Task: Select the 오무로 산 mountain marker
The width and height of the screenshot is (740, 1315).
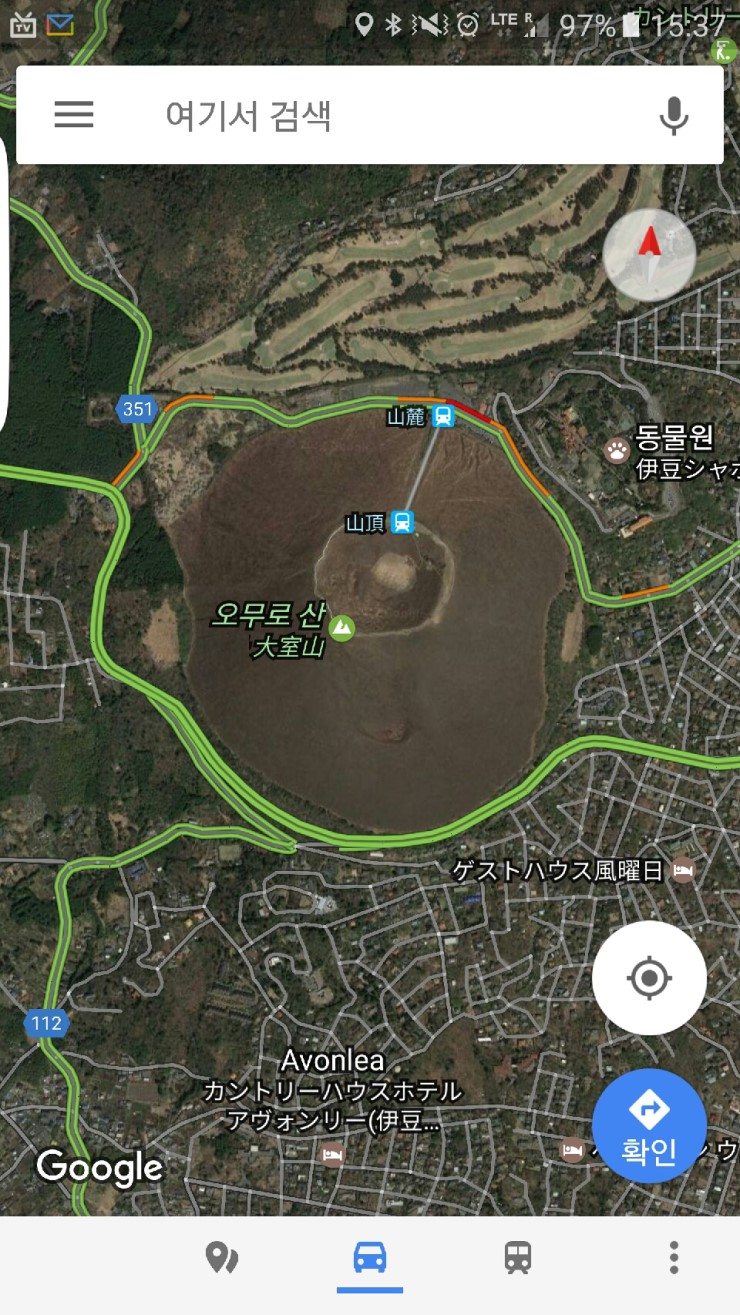Action: [342, 628]
